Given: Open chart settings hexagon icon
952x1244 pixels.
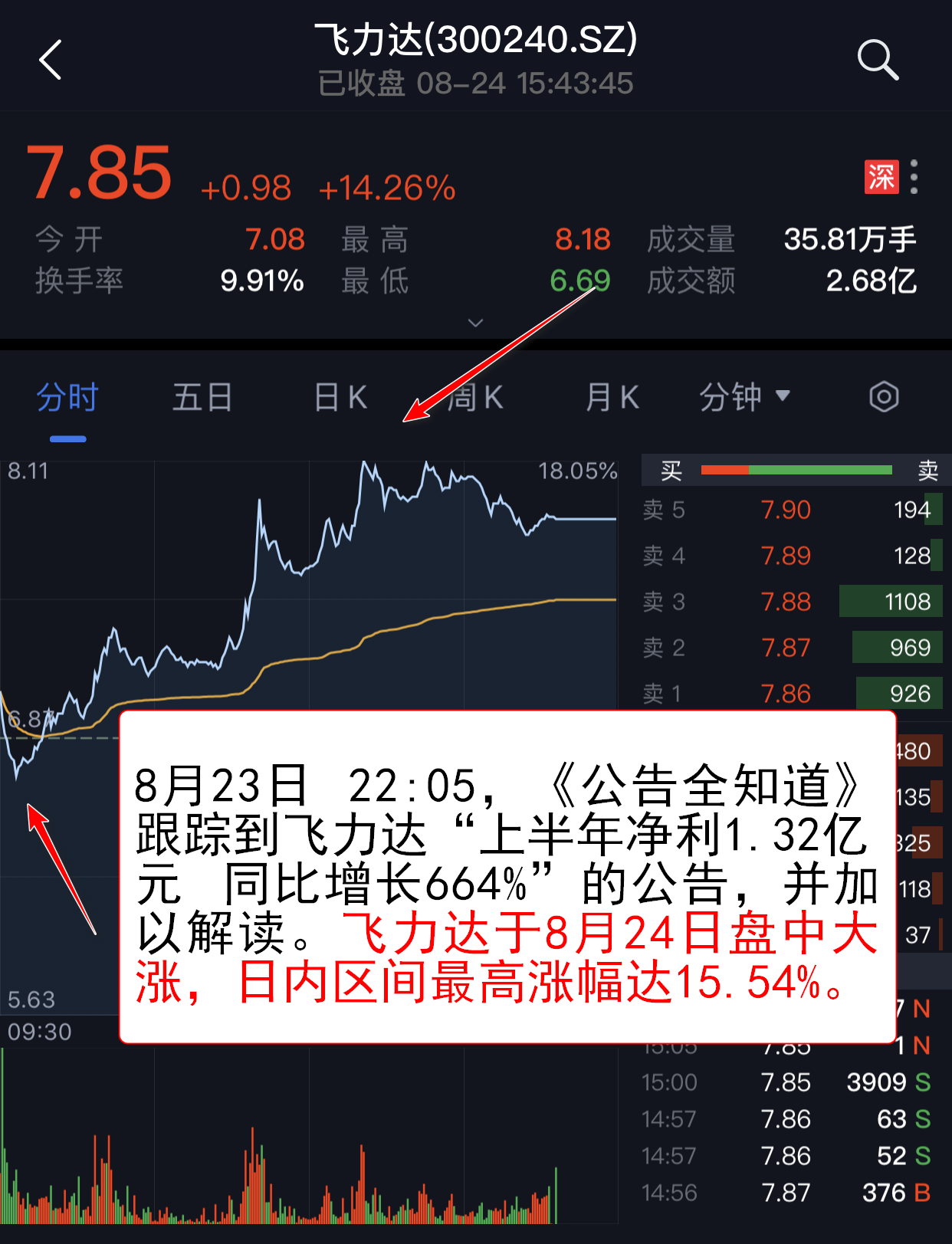Looking at the screenshot, I should pos(883,397).
